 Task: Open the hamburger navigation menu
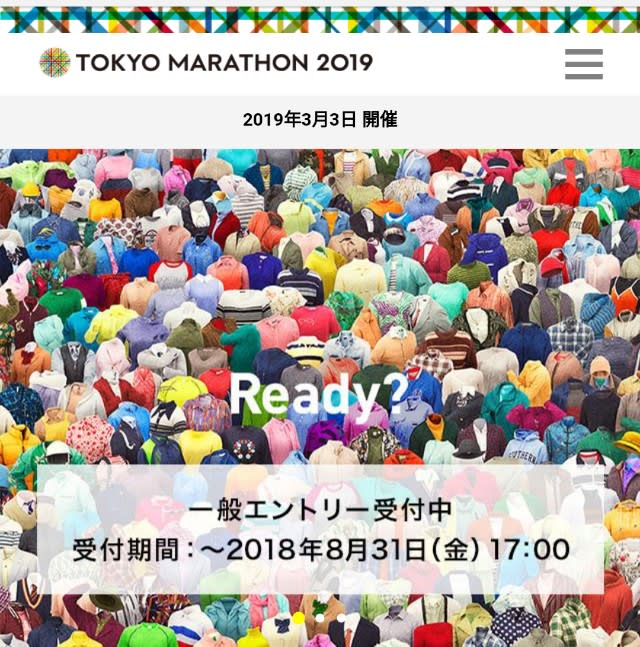click(583, 64)
